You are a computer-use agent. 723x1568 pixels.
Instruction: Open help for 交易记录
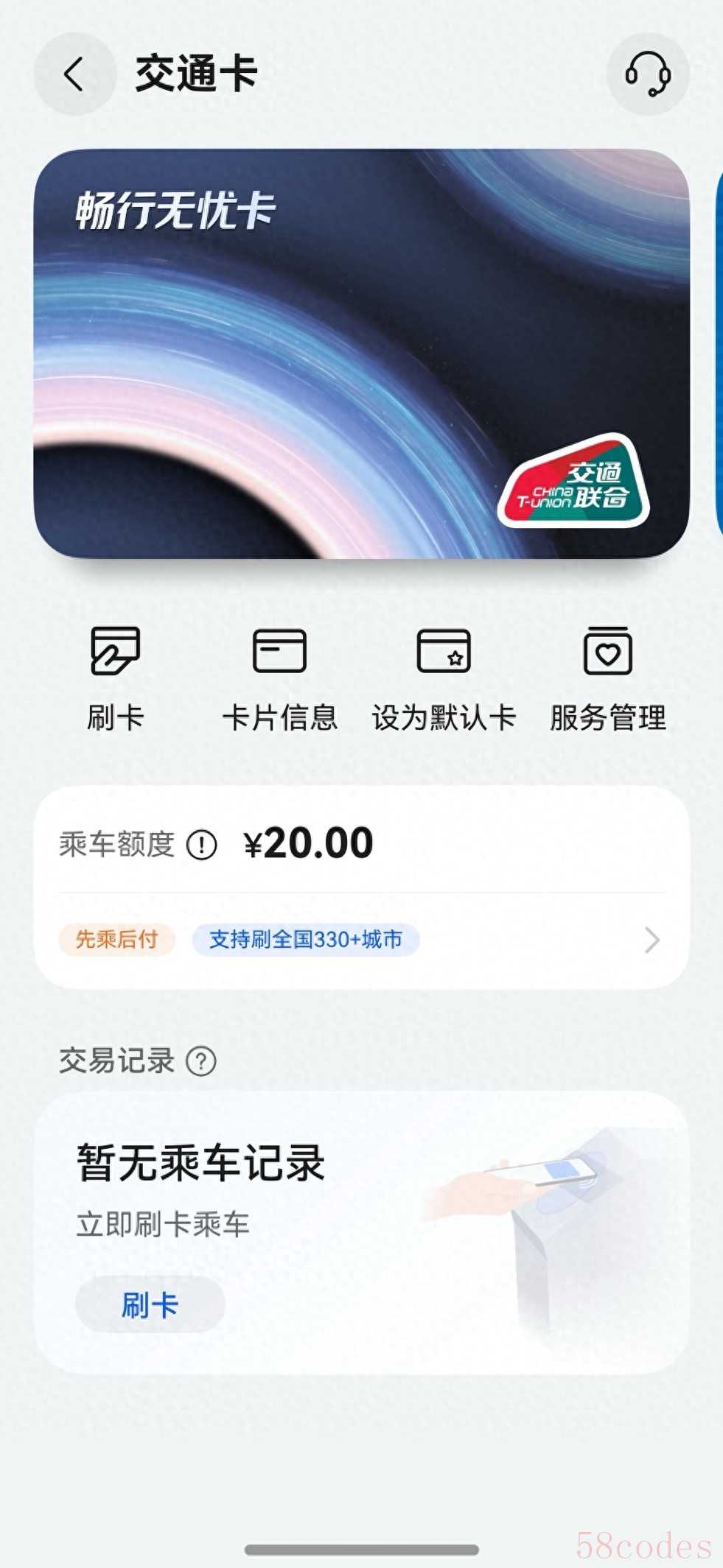coord(201,1061)
